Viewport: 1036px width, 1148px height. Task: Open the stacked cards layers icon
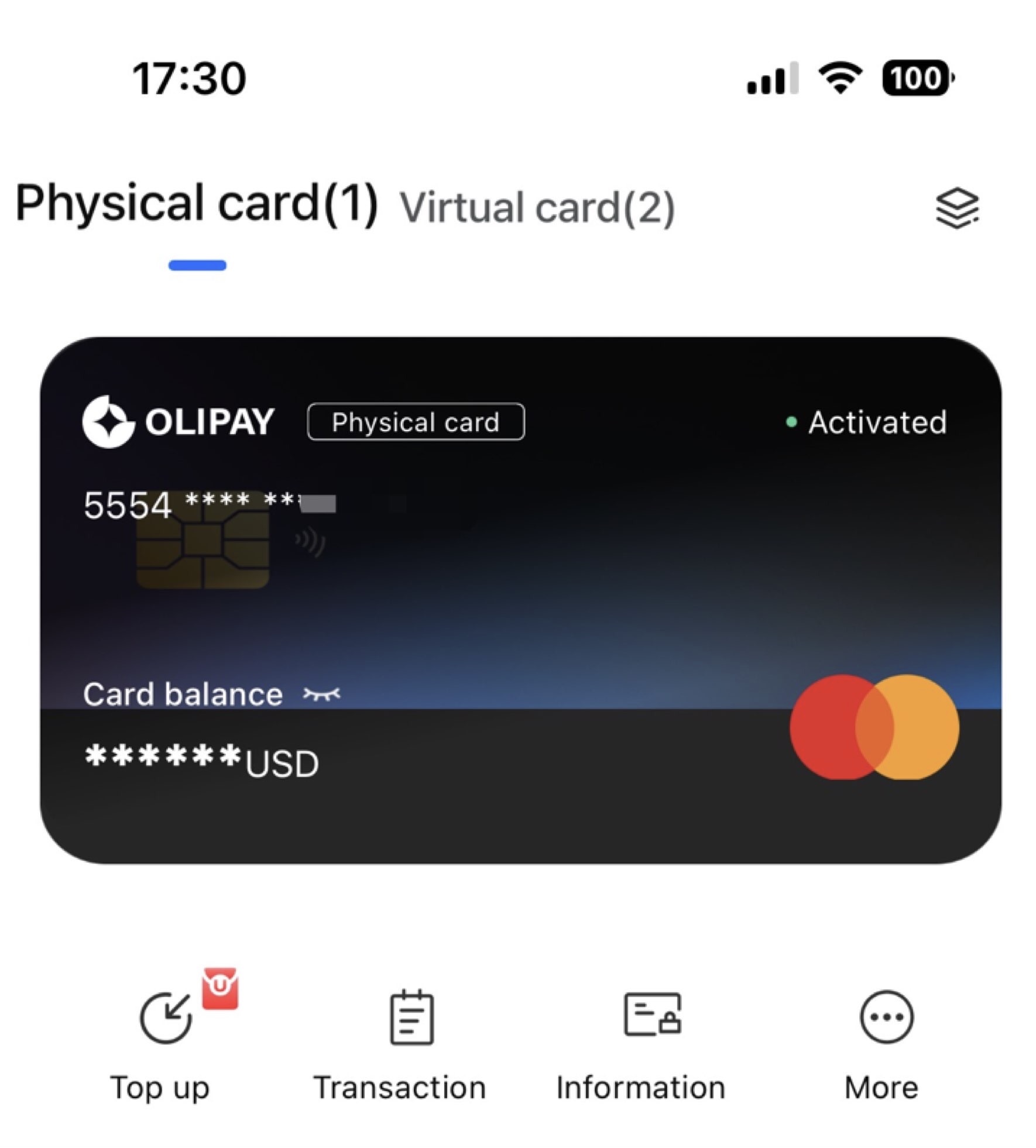pos(956,208)
